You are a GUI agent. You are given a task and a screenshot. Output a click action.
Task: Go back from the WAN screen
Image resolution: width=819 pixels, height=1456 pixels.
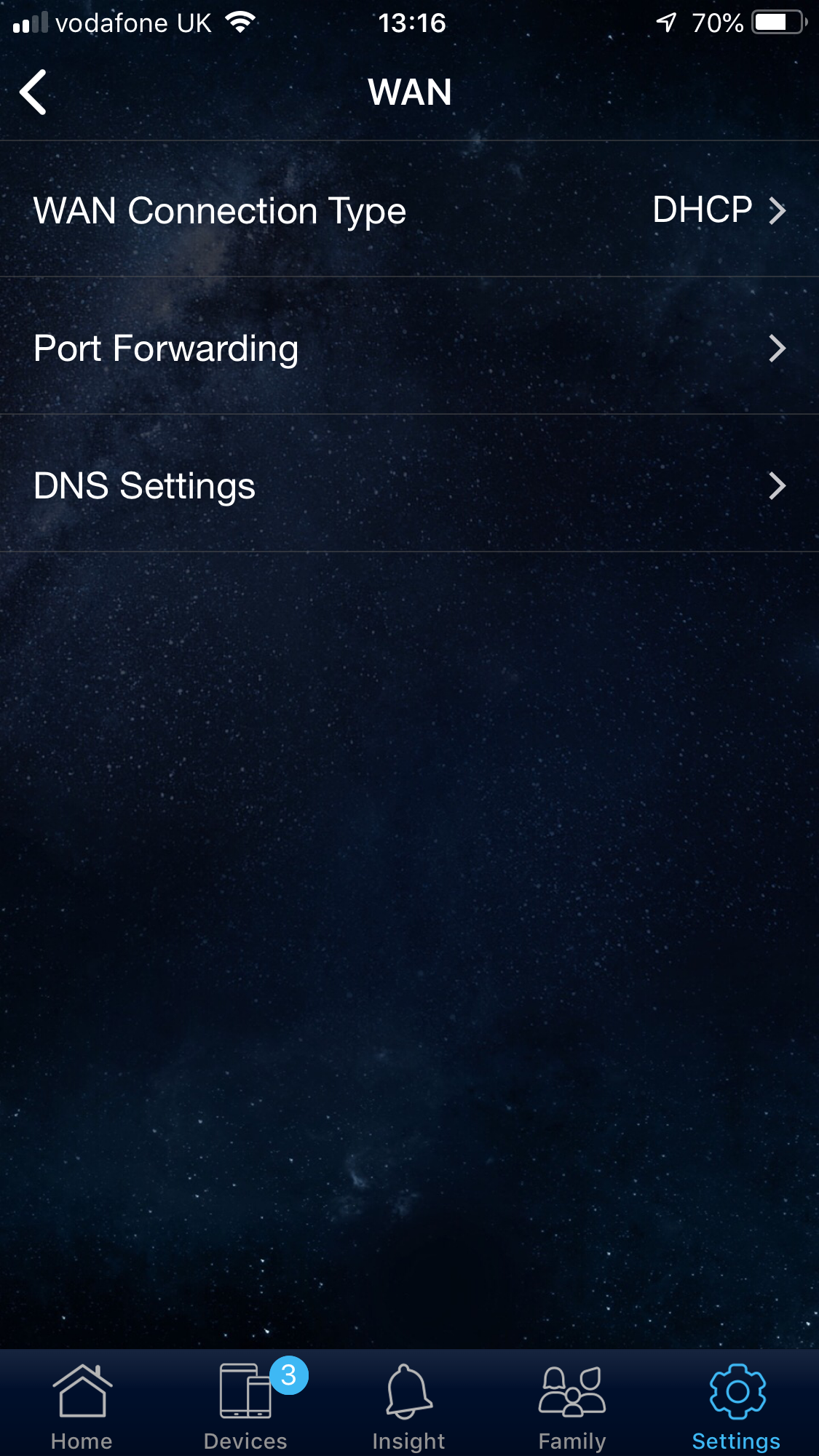point(33,92)
